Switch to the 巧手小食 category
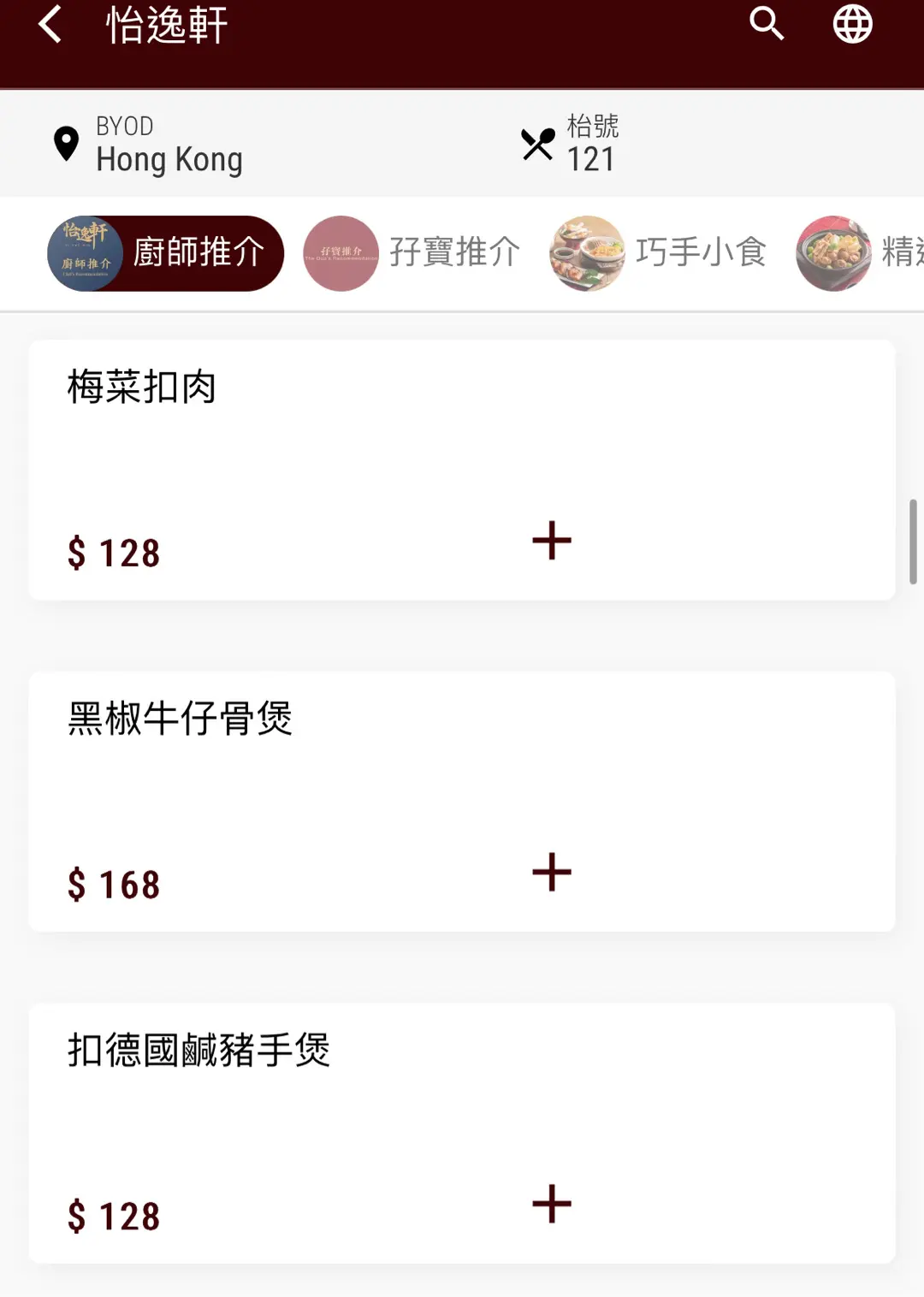 (x=659, y=253)
